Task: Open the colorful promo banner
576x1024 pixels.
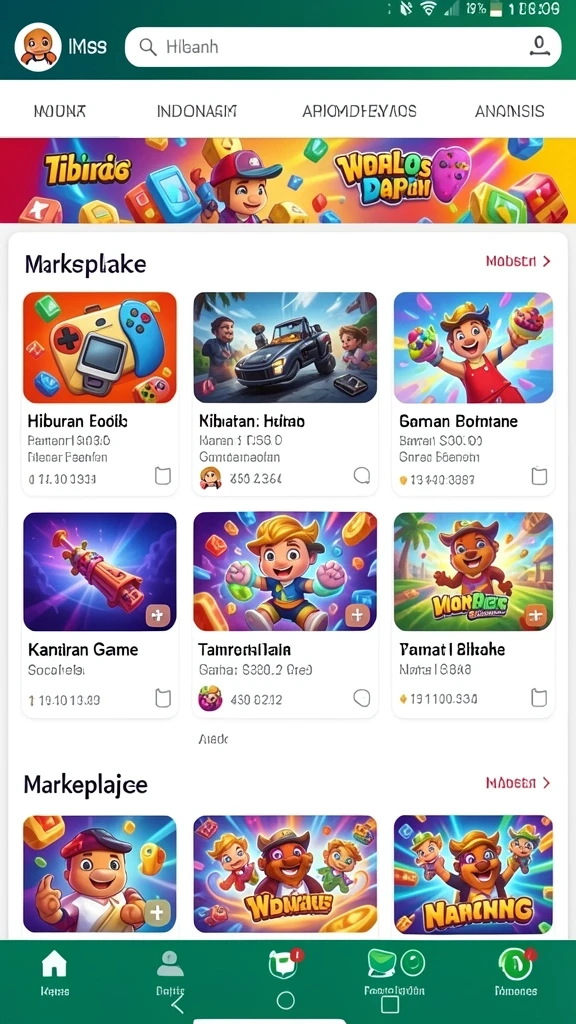Action: tap(288, 181)
